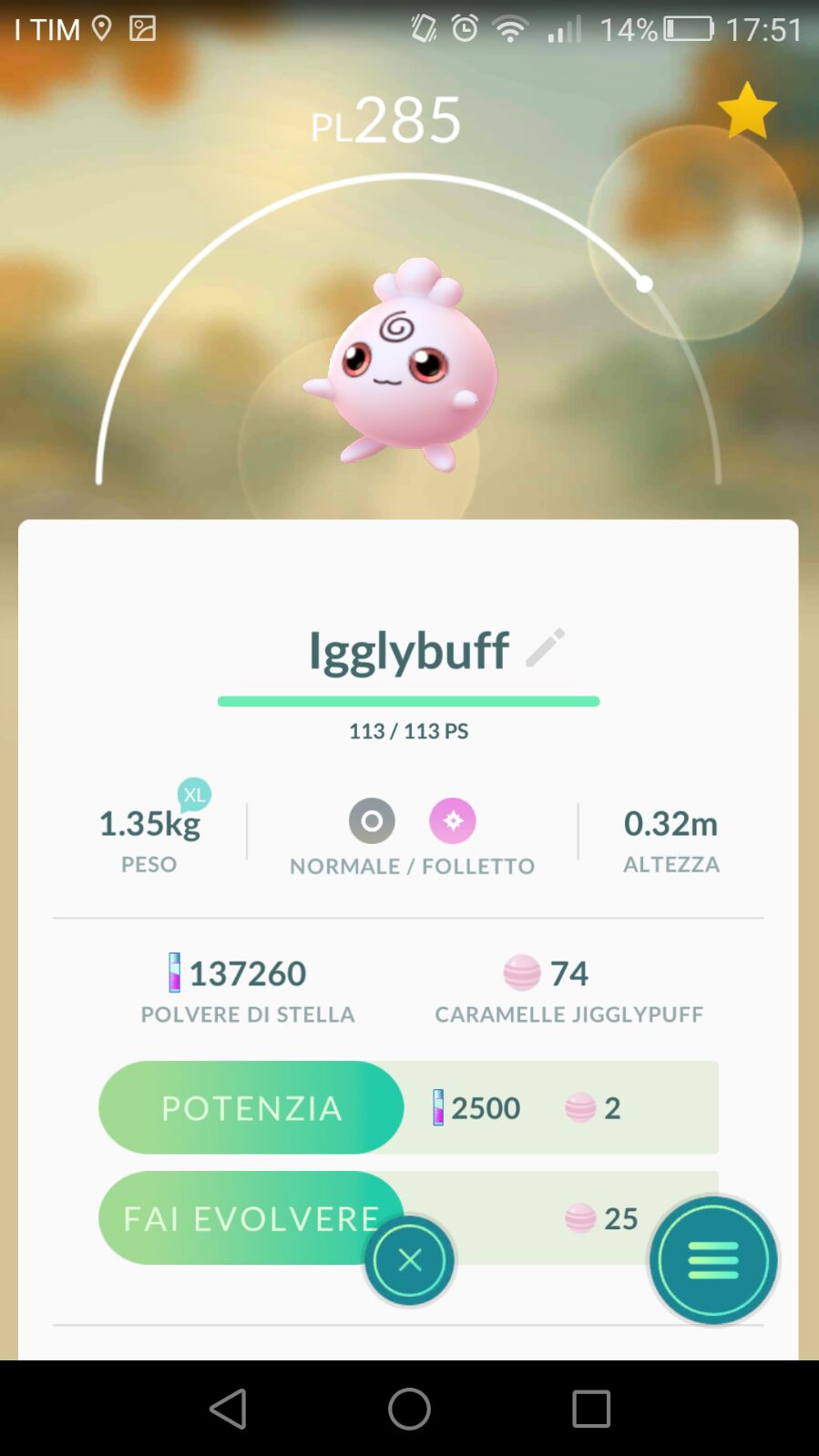This screenshot has height=1456, width=819.
Task: Tap the POTENZIA power-up button
Action: click(251, 1107)
